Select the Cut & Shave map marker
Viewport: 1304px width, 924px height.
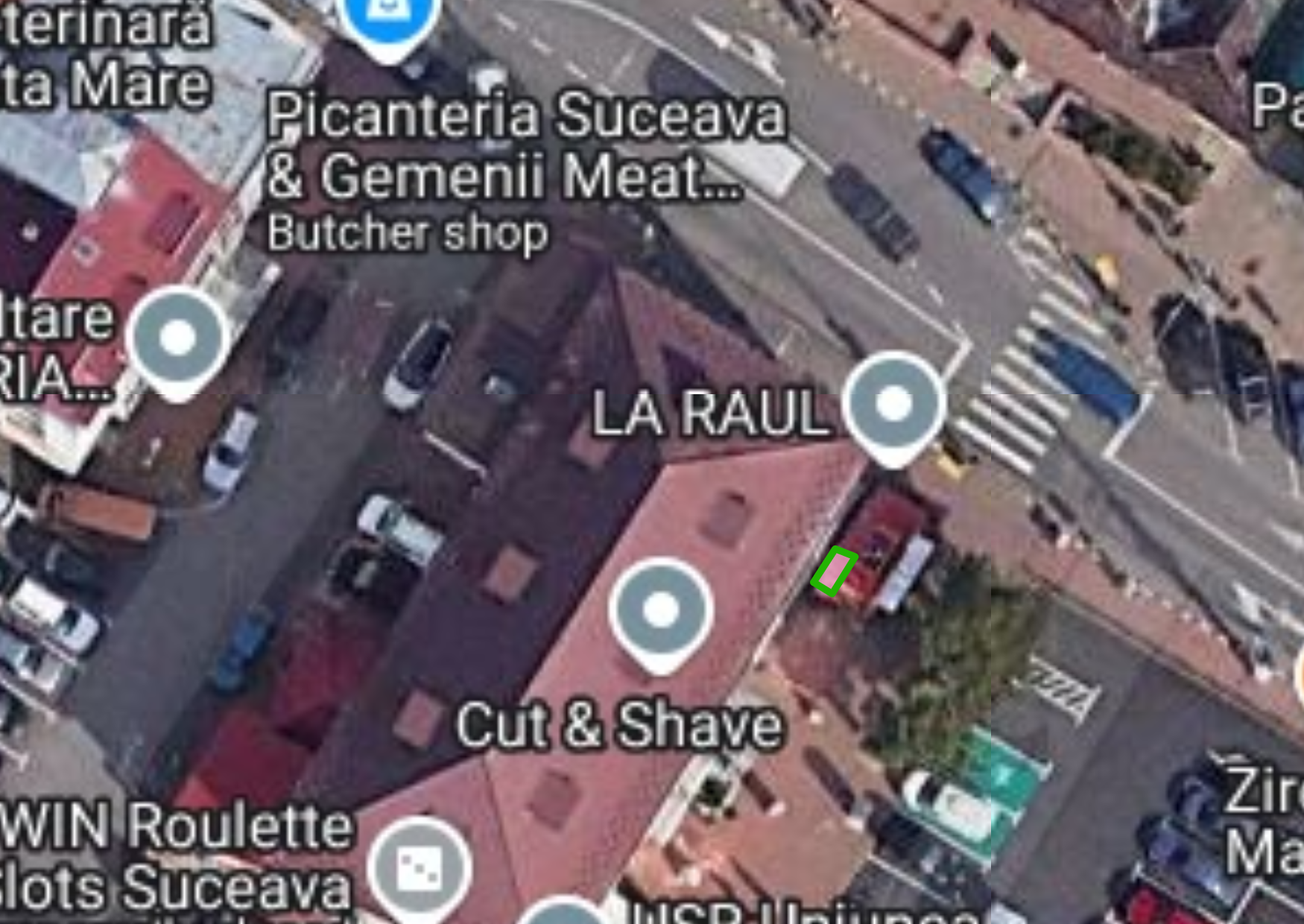(660, 610)
